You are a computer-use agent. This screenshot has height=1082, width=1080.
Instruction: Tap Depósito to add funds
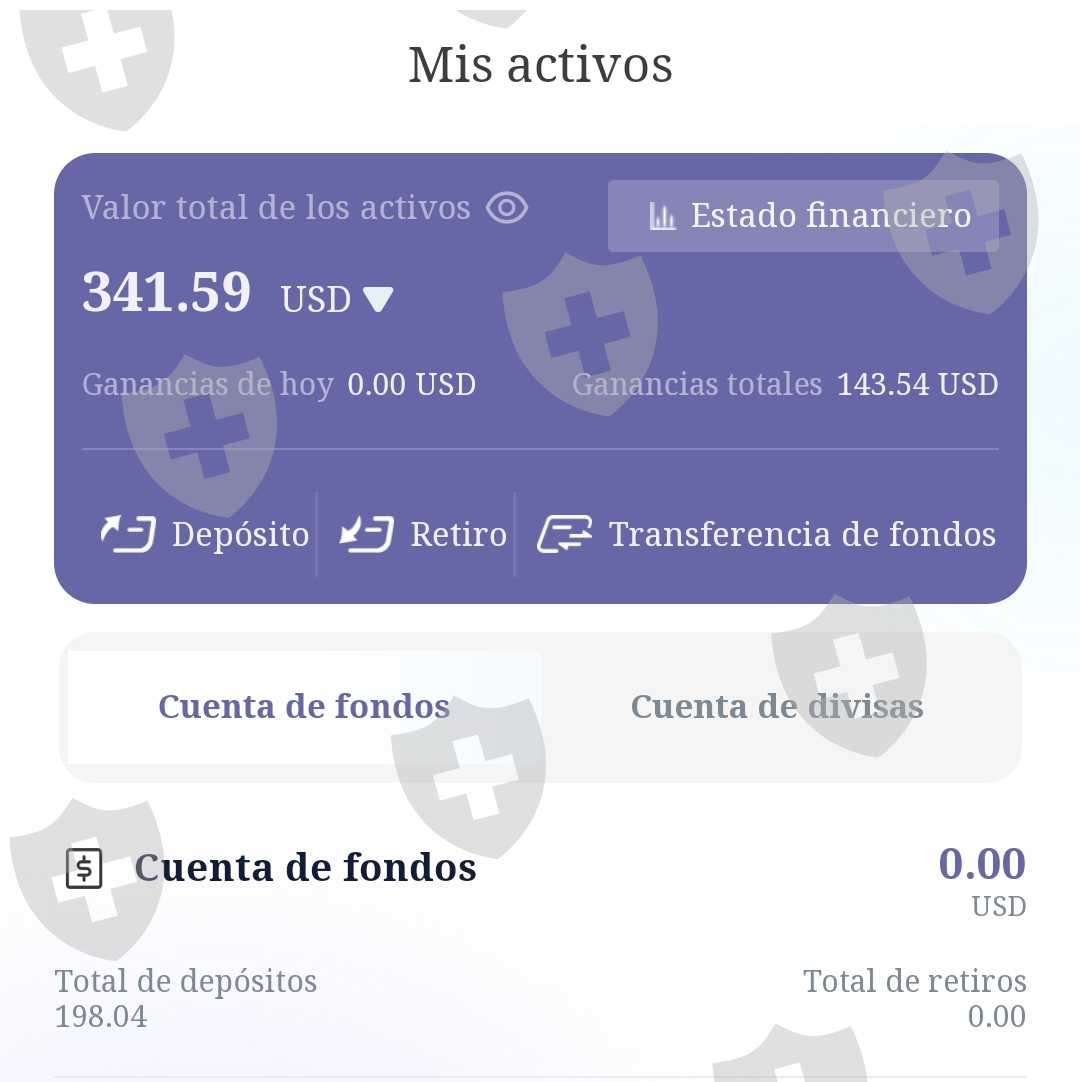click(205, 535)
